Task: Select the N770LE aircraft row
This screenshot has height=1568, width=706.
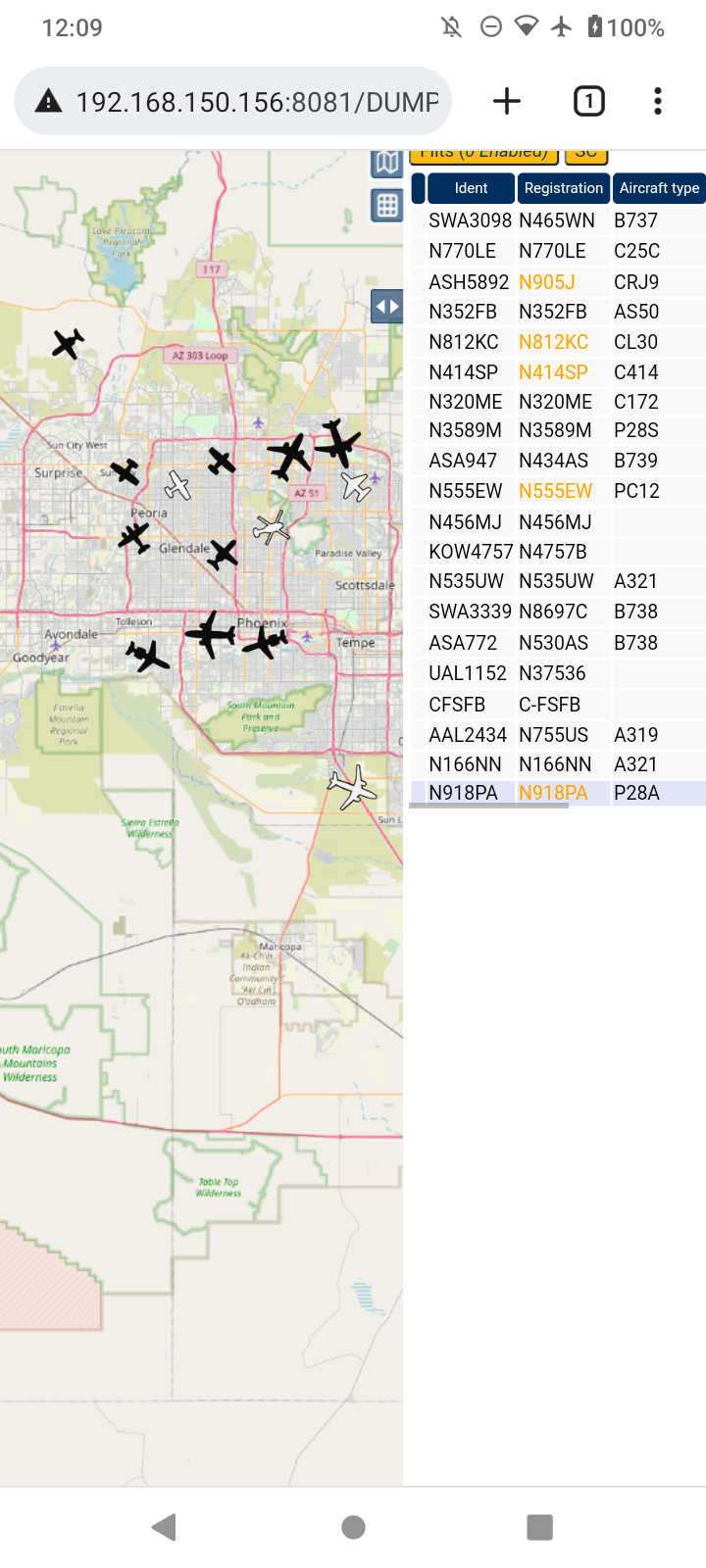Action: pos(557,251)
